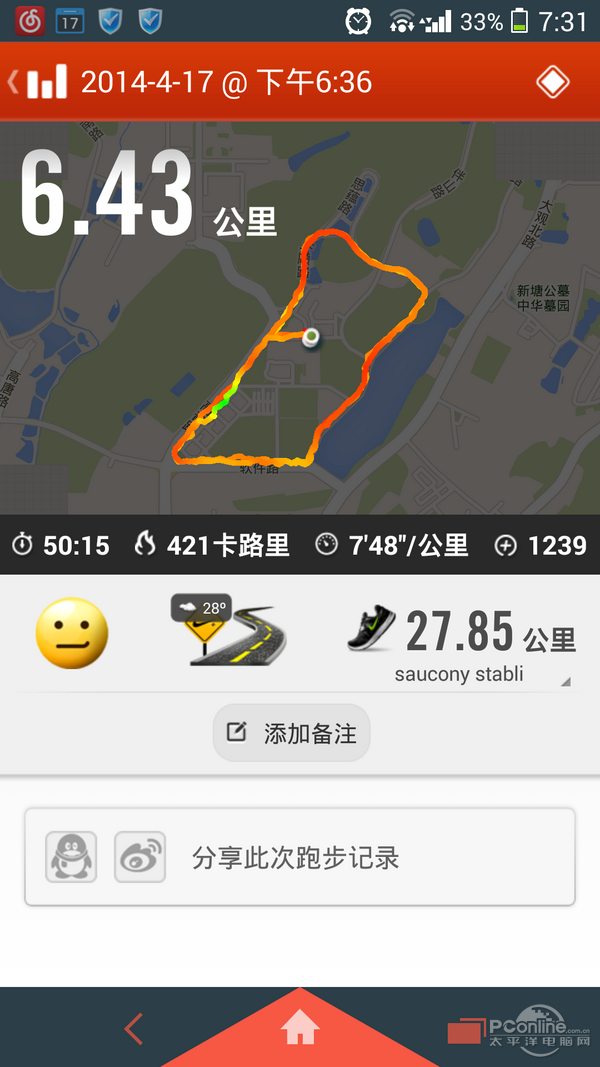Share this run to QQ

tap(72, 857)
